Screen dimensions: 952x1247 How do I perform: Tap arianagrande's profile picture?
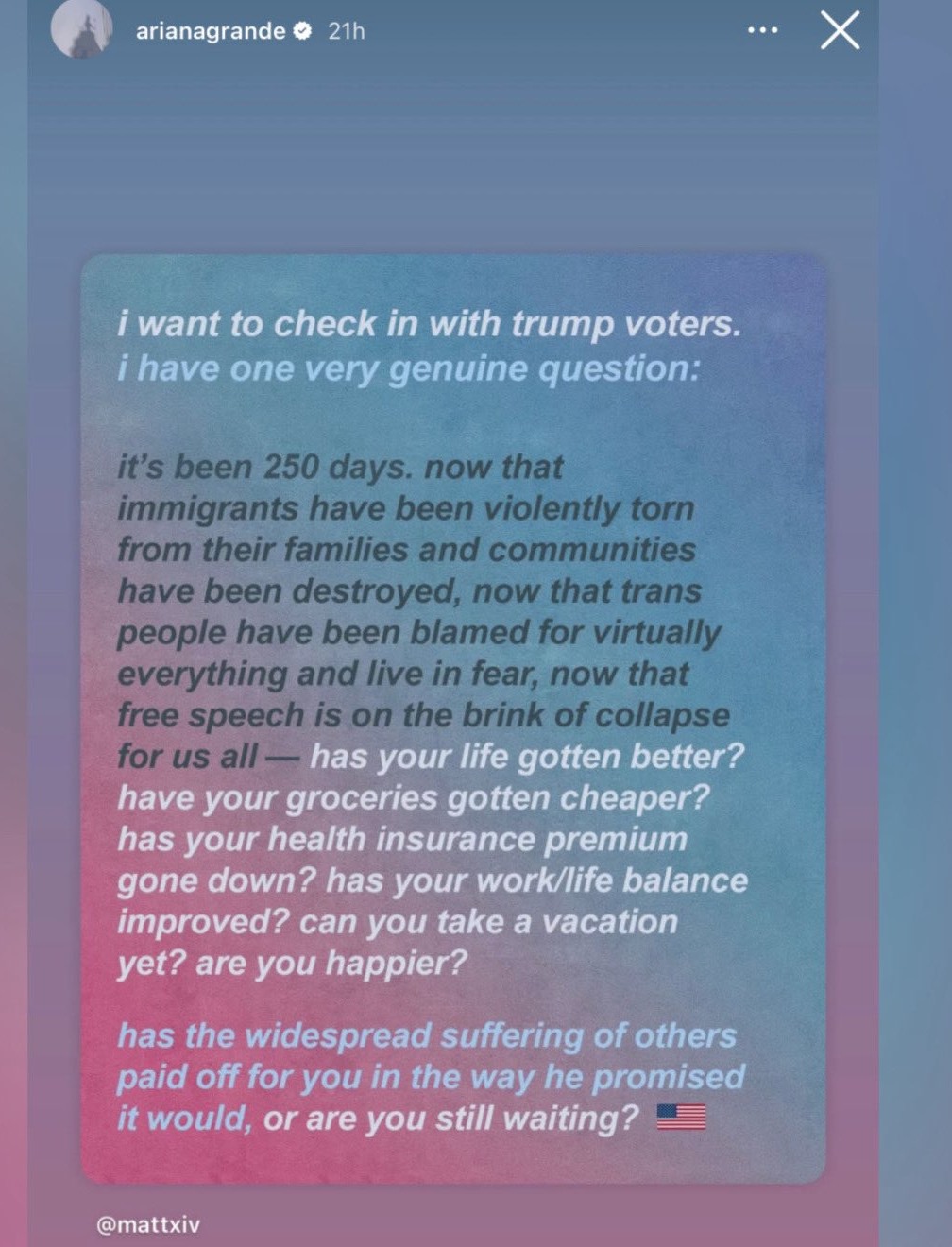coord(82,29)
